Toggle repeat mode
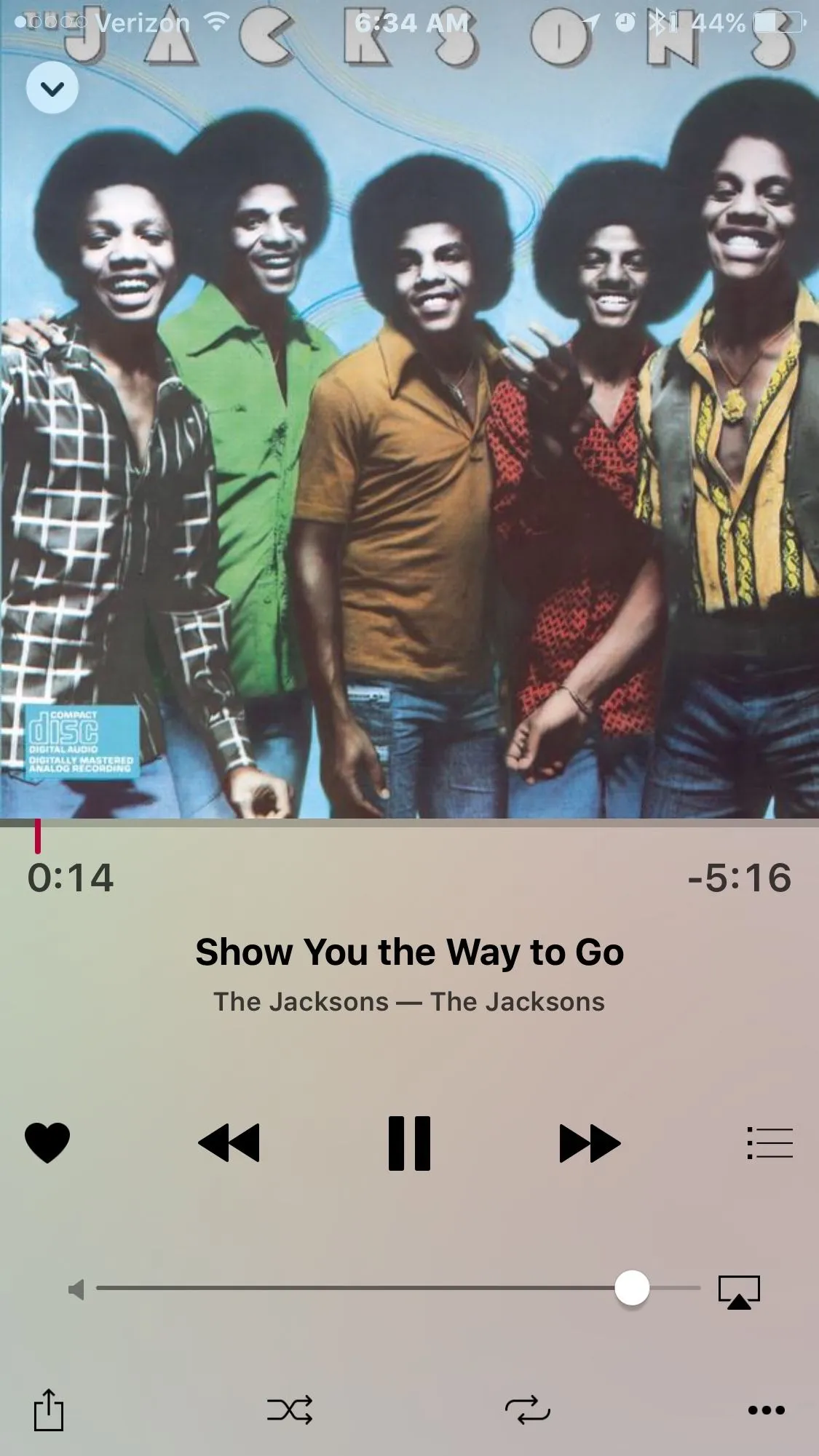Viewport: 819px width, 1456px height. coord(528,1410)
